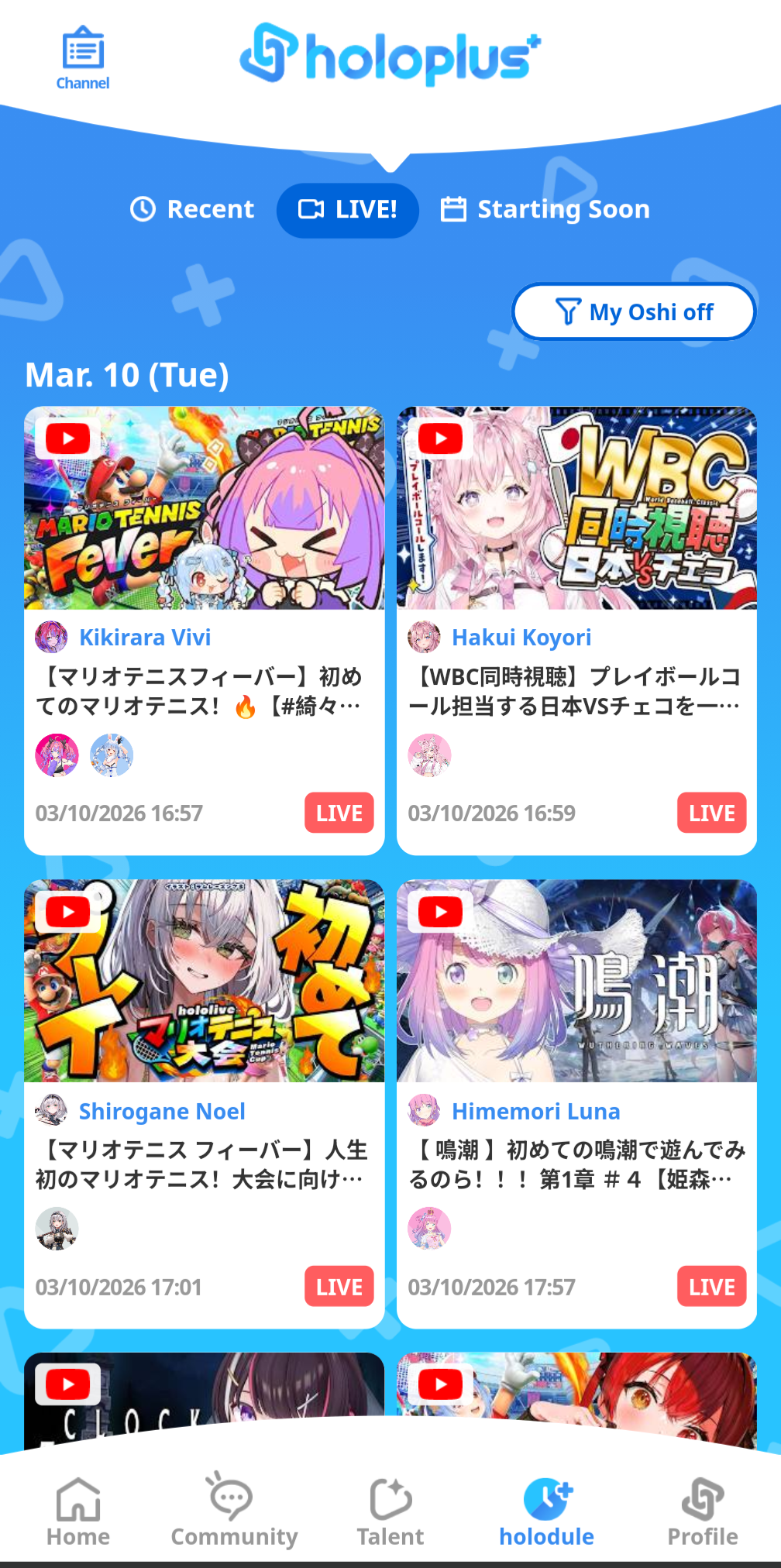Open Himemori Luna's Wuthering Waves stream
The image size is (781, 1568).
pyautogui.click(x=576, y=982)
